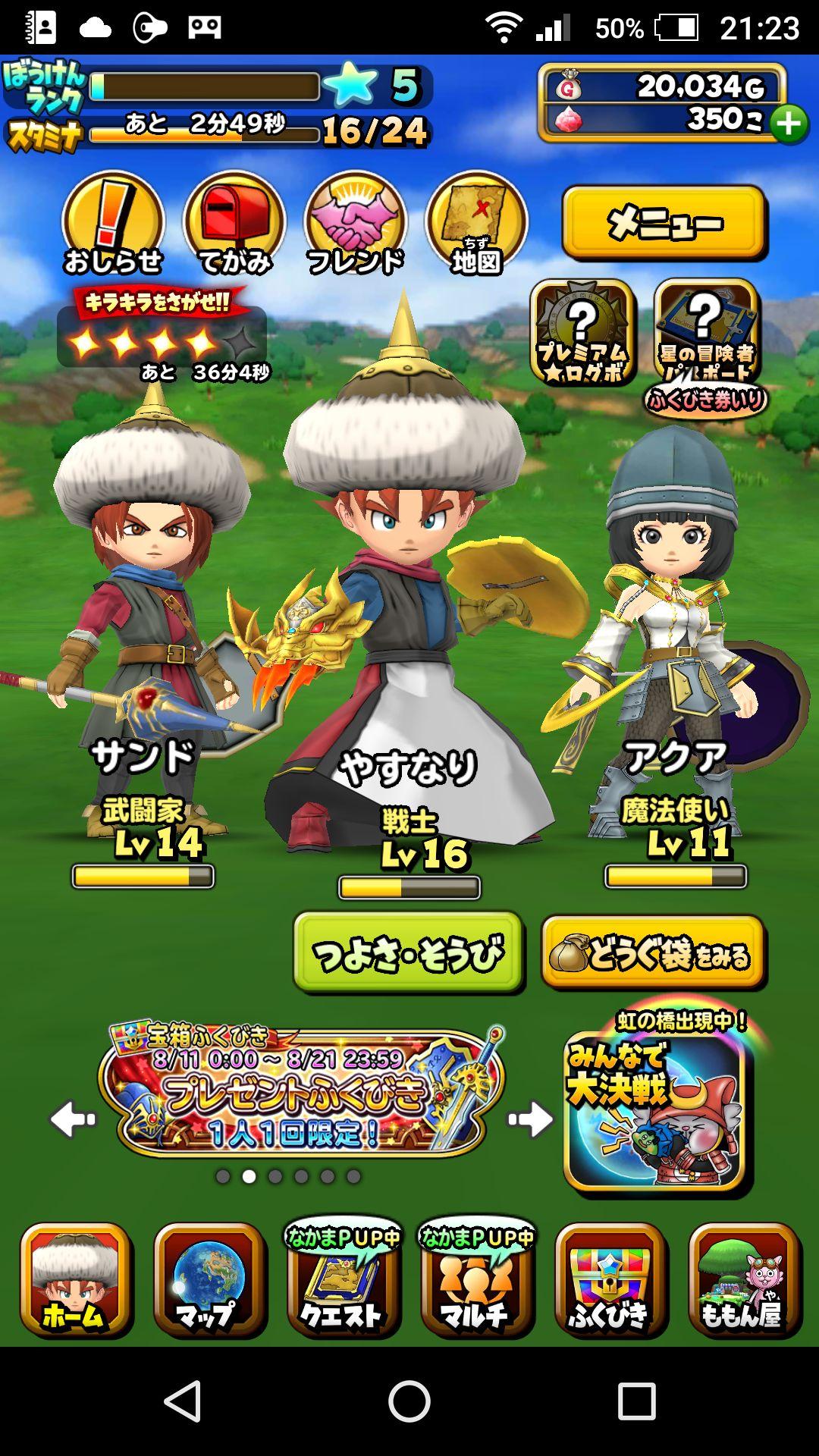Switch to the マップ tab
This screenshot has height=1456, width=819.
coord(210,1280)
